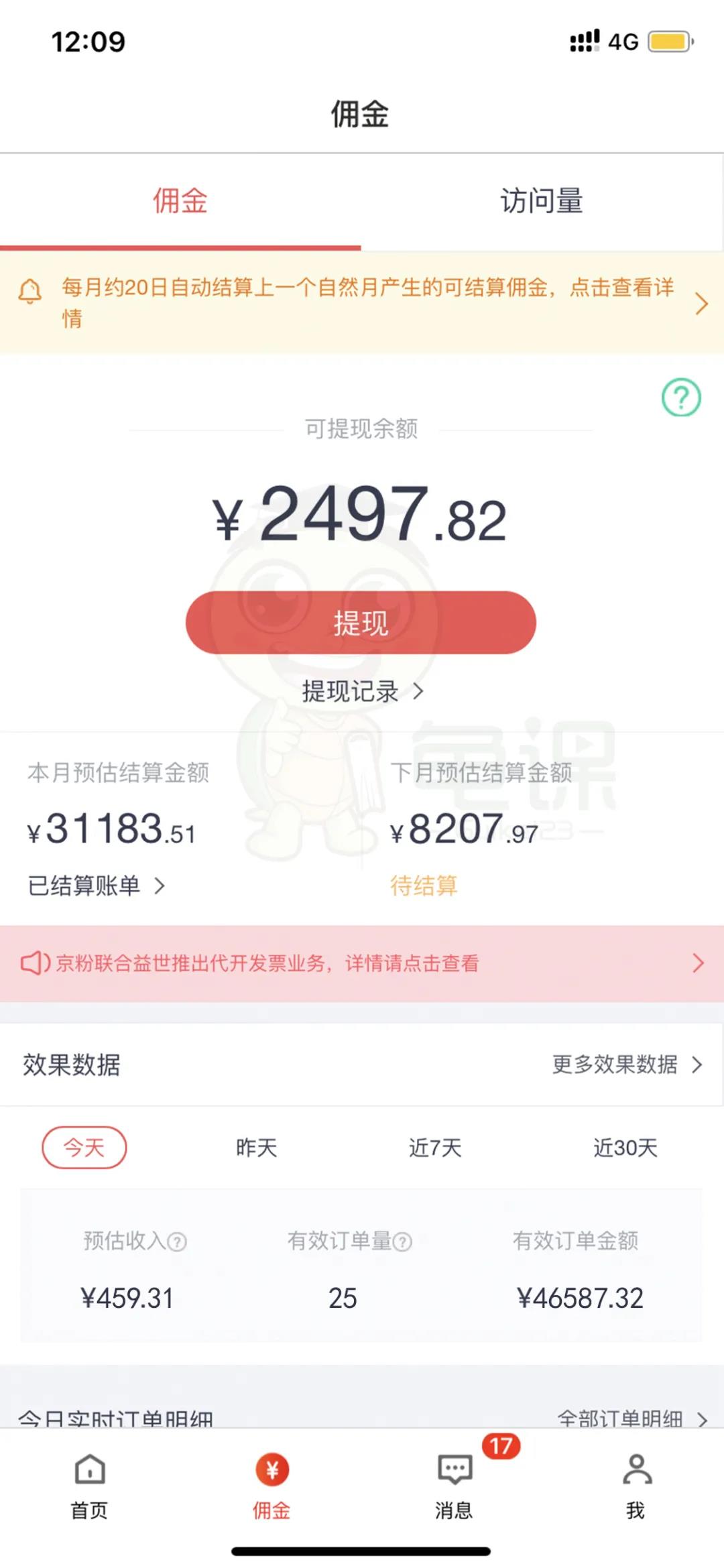Screen dimensions: 724x1568
Task: Tap the red 提现 withdraw button
Action: [361, 622]
